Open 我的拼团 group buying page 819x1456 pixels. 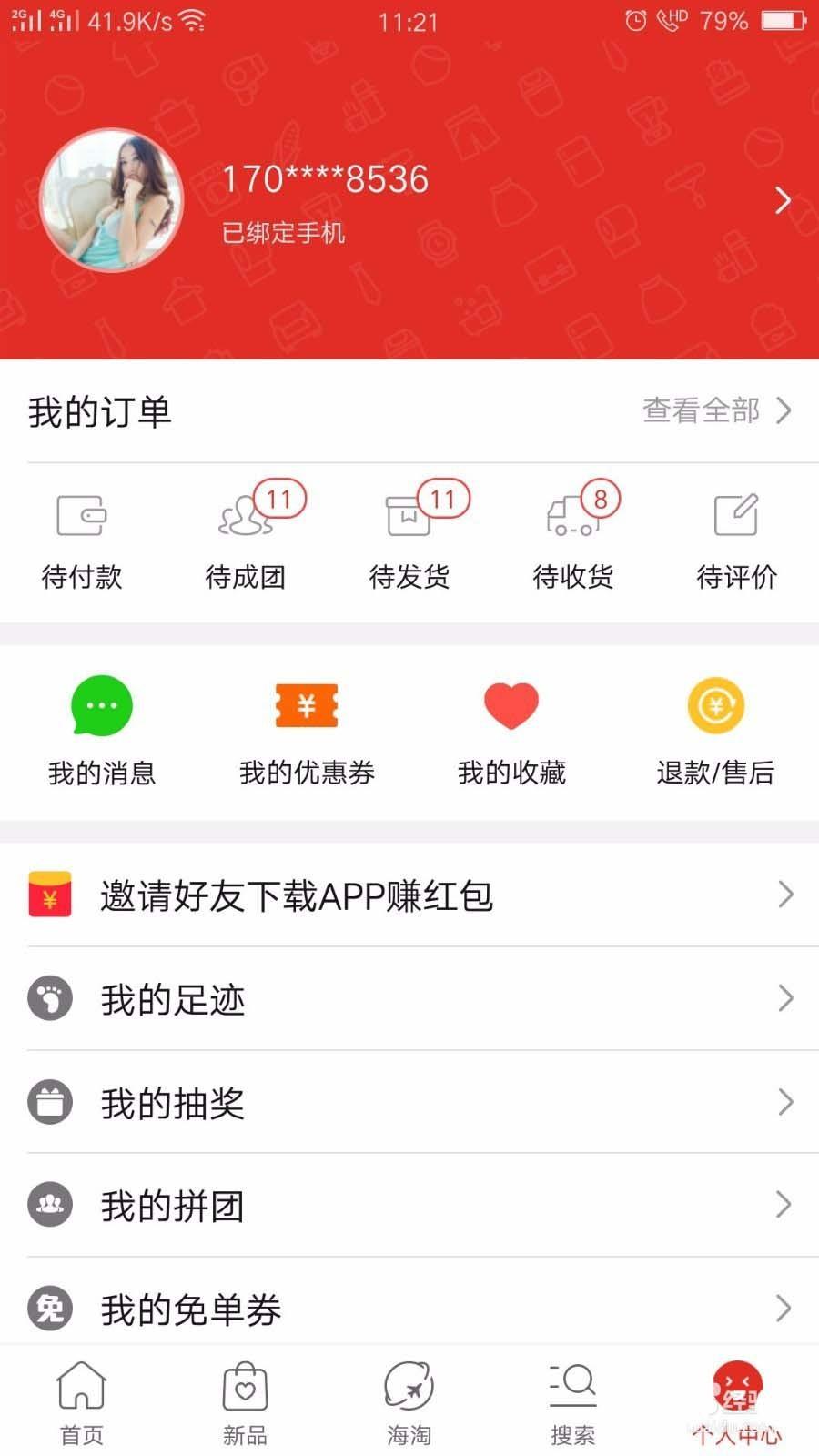click(173, 1206)
